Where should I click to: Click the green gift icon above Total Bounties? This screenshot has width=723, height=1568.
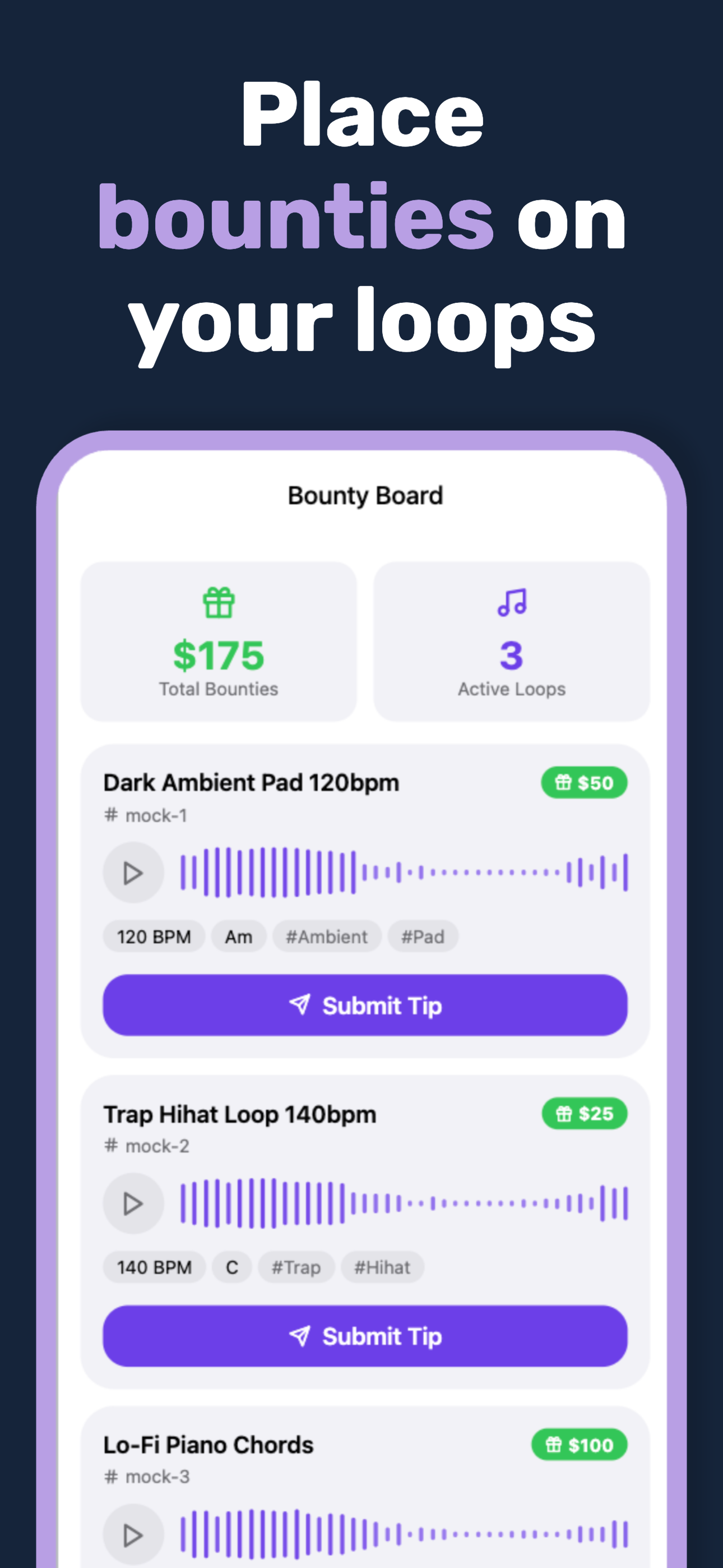(218, 603)
